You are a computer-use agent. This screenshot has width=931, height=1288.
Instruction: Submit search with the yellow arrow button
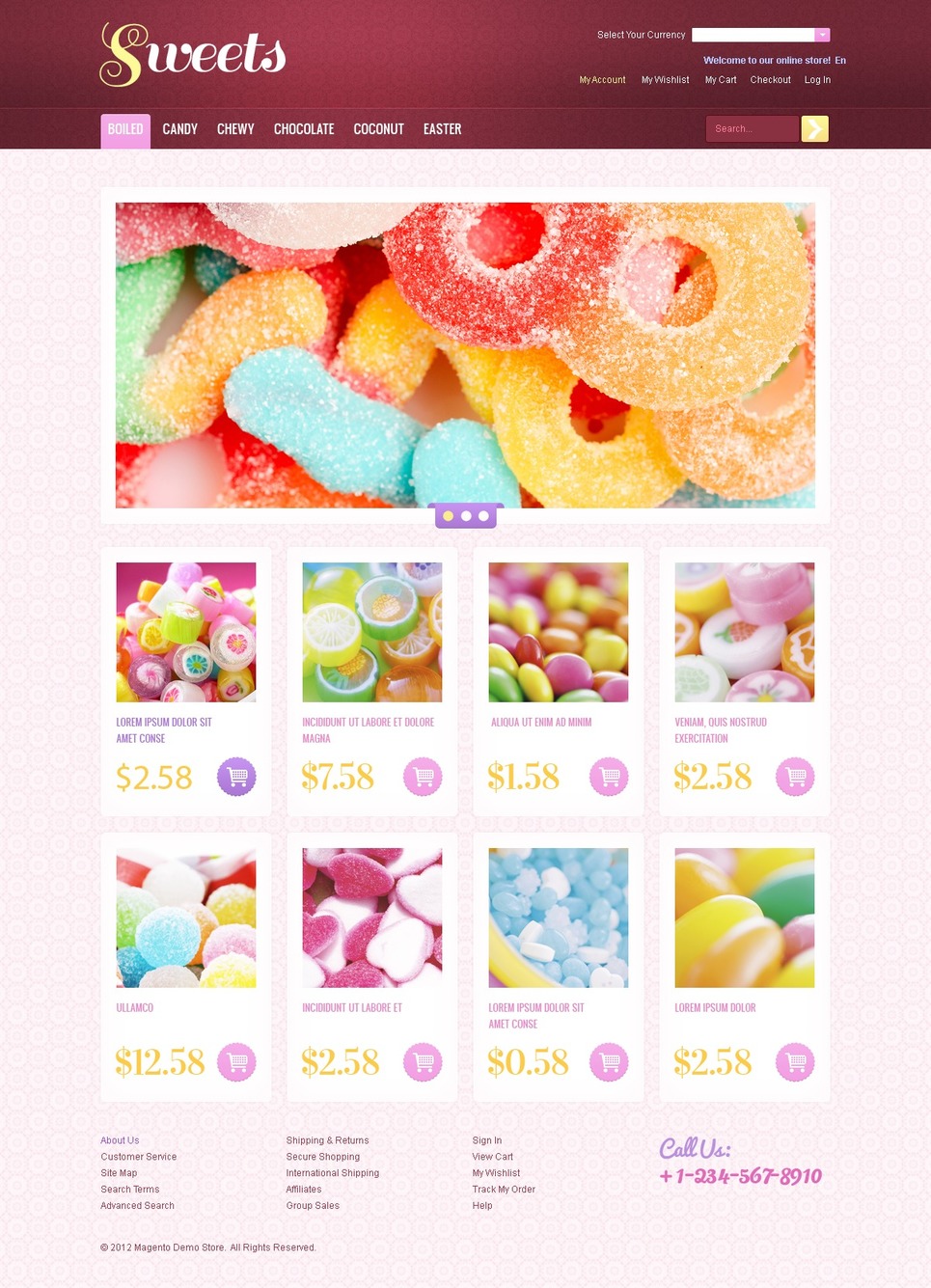(x=814, y=129)
